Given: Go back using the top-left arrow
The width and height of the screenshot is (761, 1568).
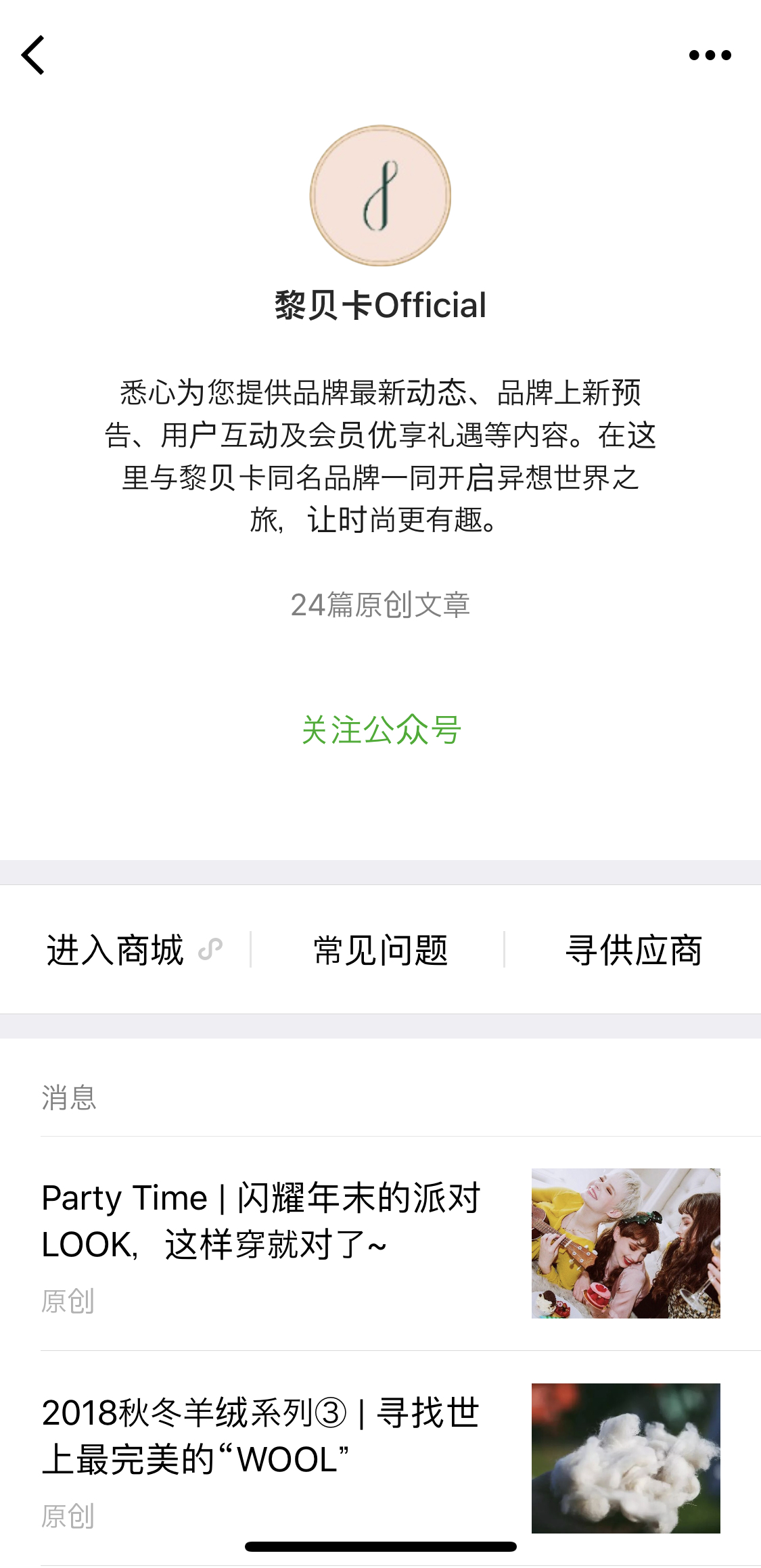Looking at the screenshot, I should tap(33, 55).
